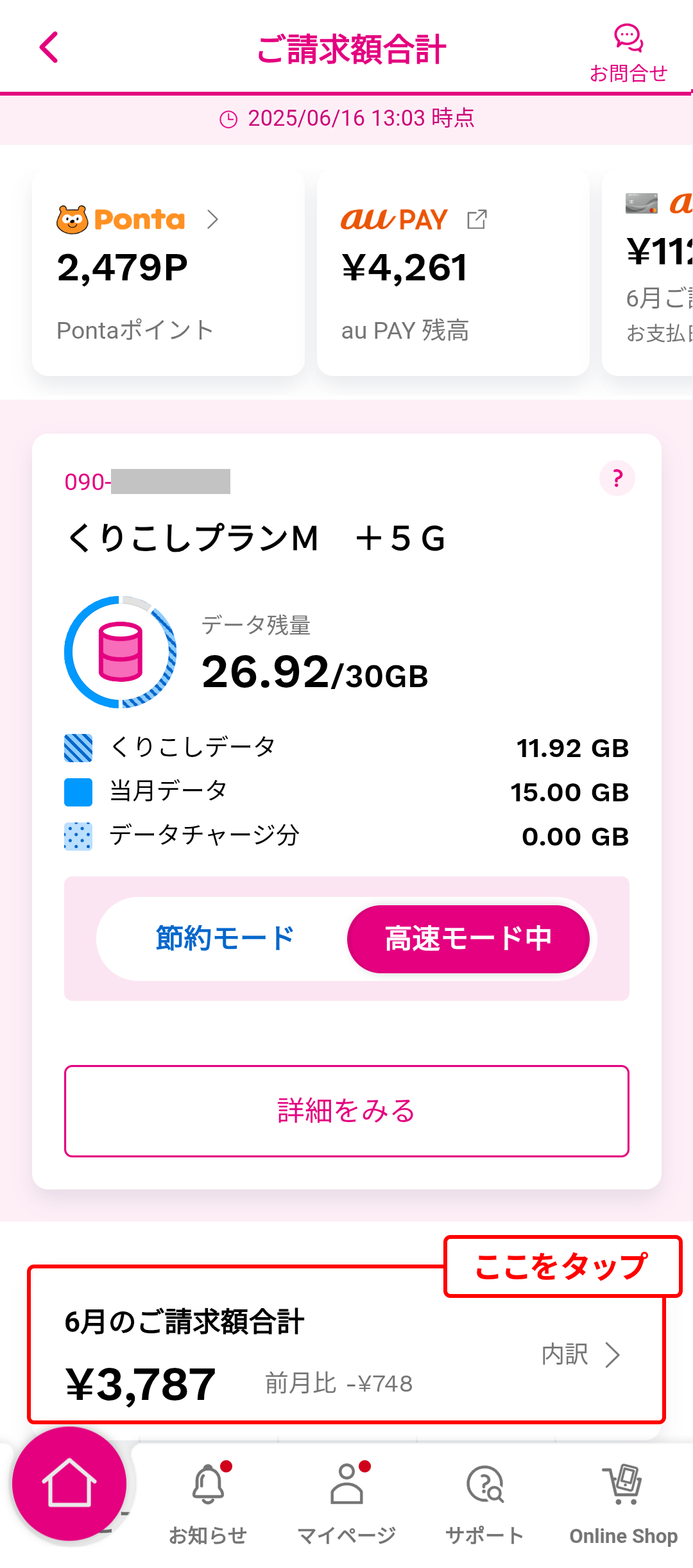Go back with the top-left arrow
Image resolution: width=693 pixels, height=1568 pixels.
pos(47,47)
